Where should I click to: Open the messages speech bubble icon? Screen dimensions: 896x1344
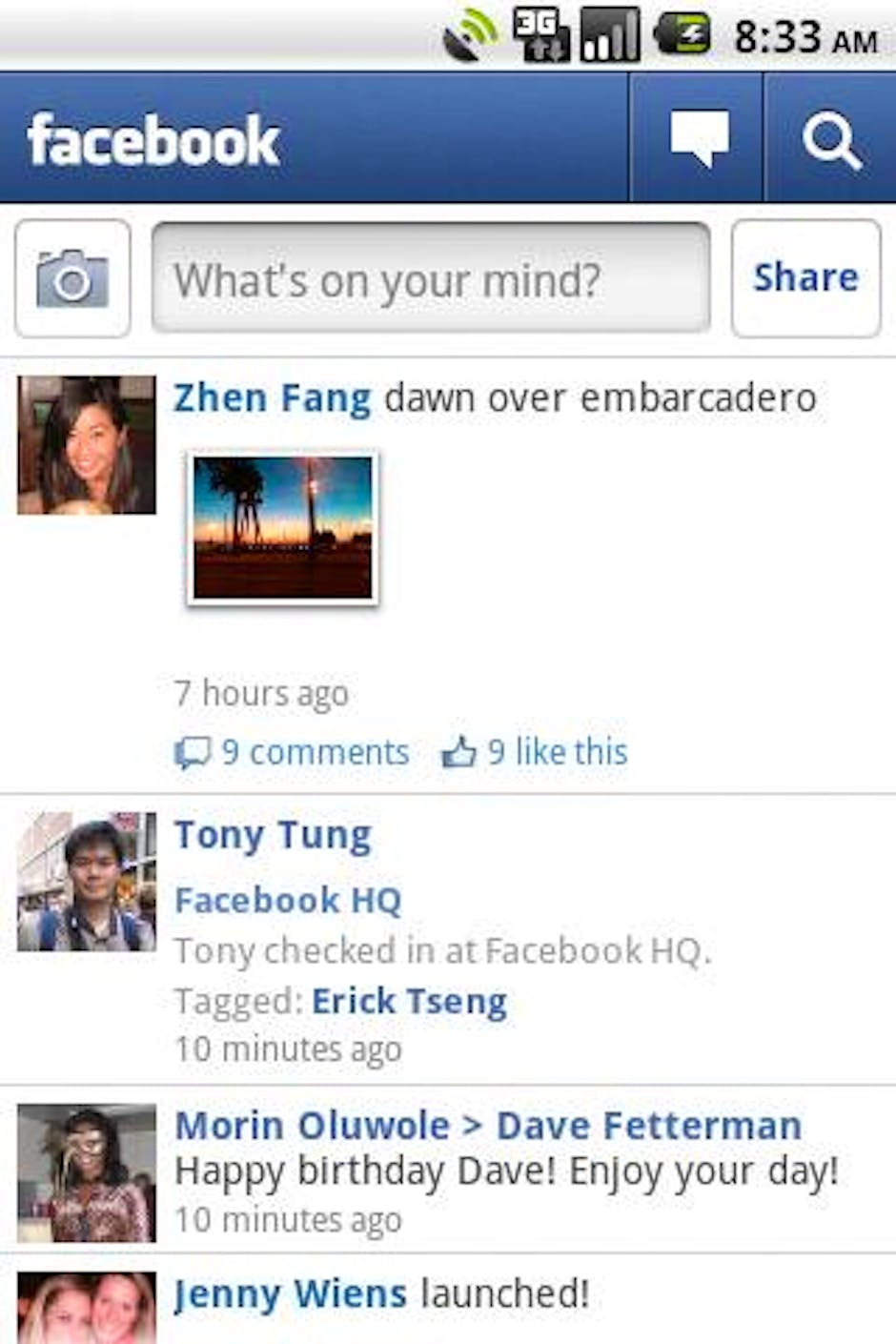point(698,138)
